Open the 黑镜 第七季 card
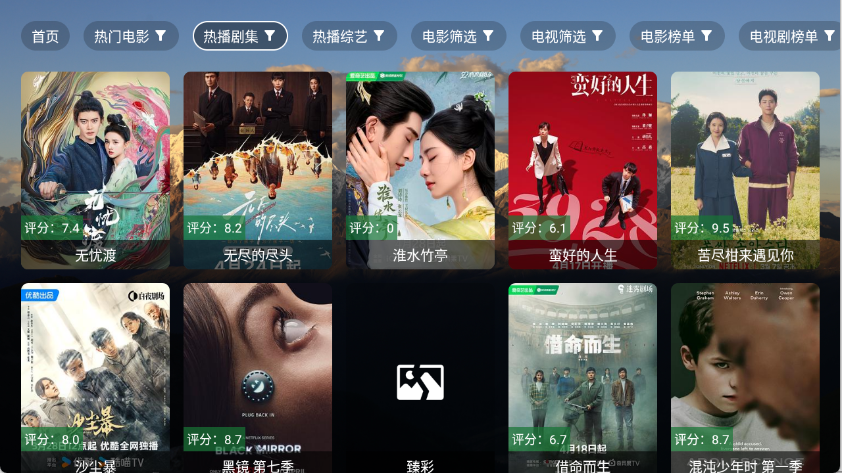The image size is (842, 473). (257, 378)
